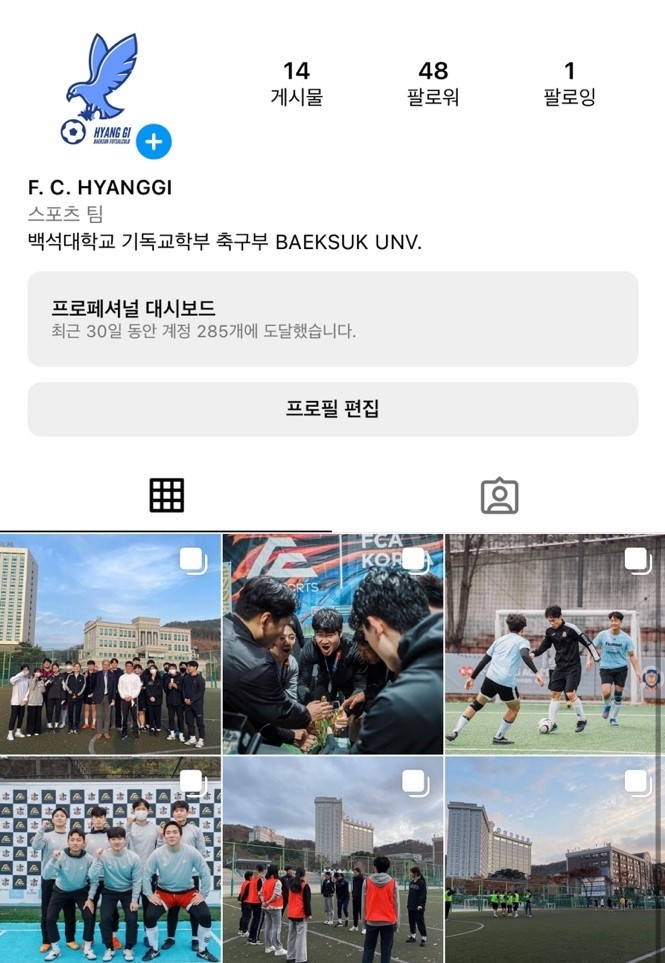
Task: Switch to the tagged photos tab
Action: (x=499, y=495)
